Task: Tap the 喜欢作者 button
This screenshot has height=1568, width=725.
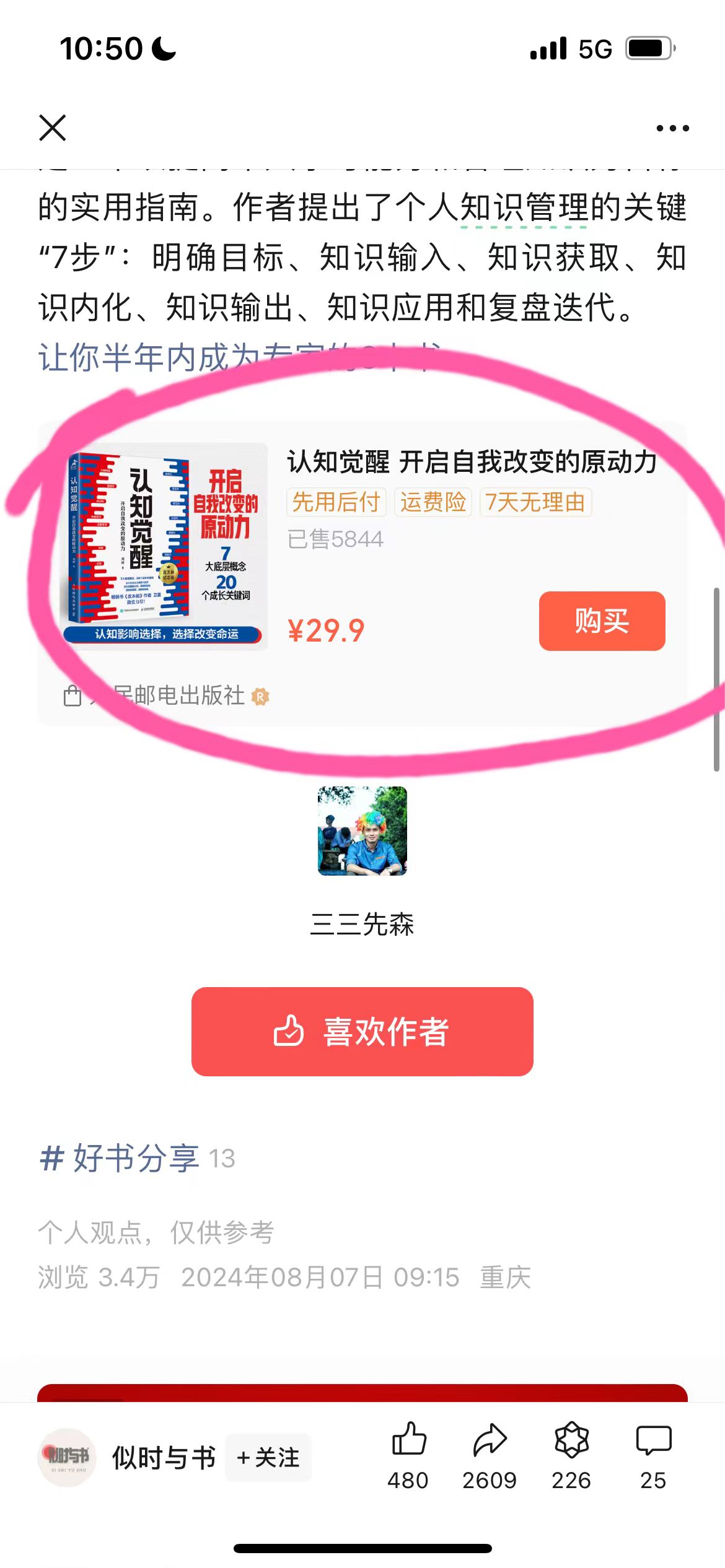Action: point(362,1032)
